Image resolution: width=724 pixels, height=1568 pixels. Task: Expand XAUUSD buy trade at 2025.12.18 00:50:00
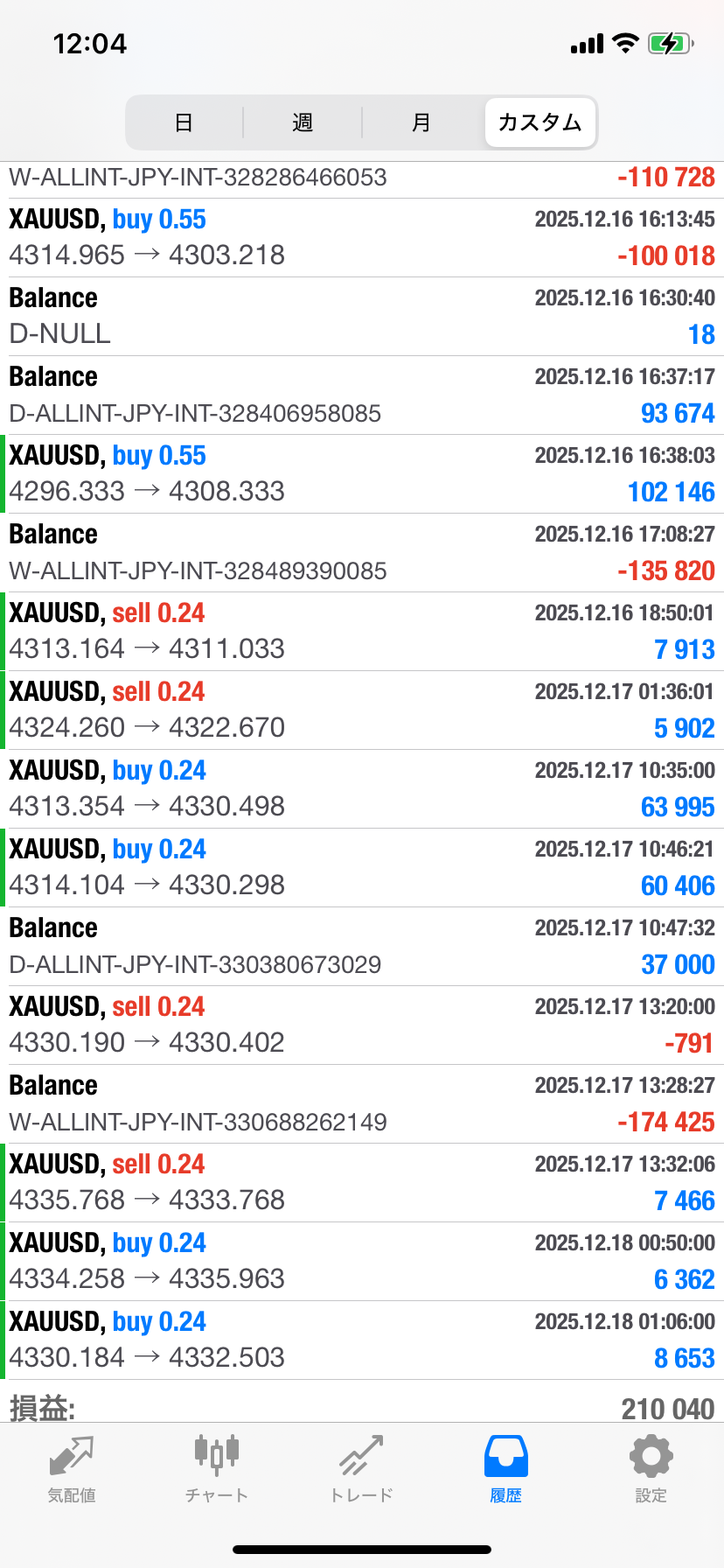point(362,1261)
